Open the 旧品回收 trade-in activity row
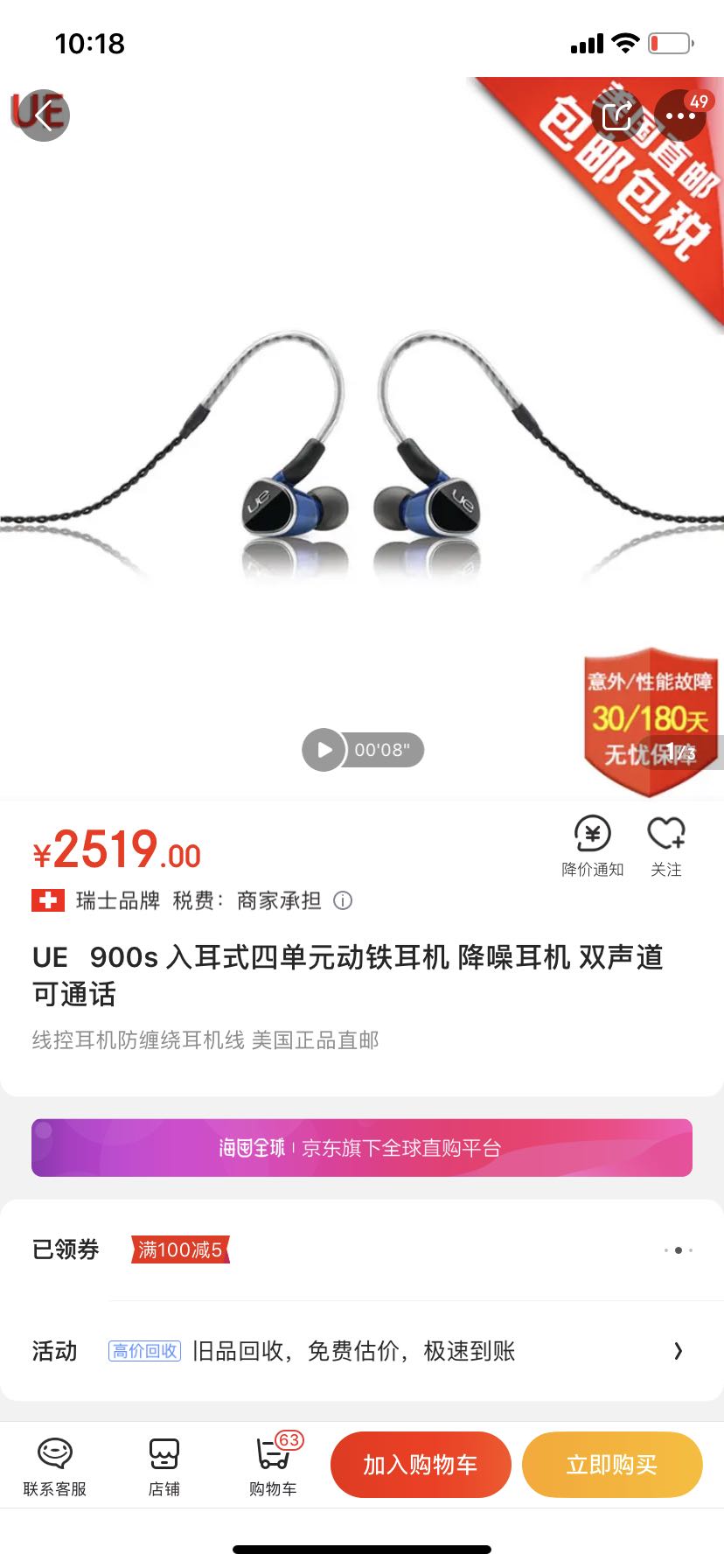 pos(362,1351)
